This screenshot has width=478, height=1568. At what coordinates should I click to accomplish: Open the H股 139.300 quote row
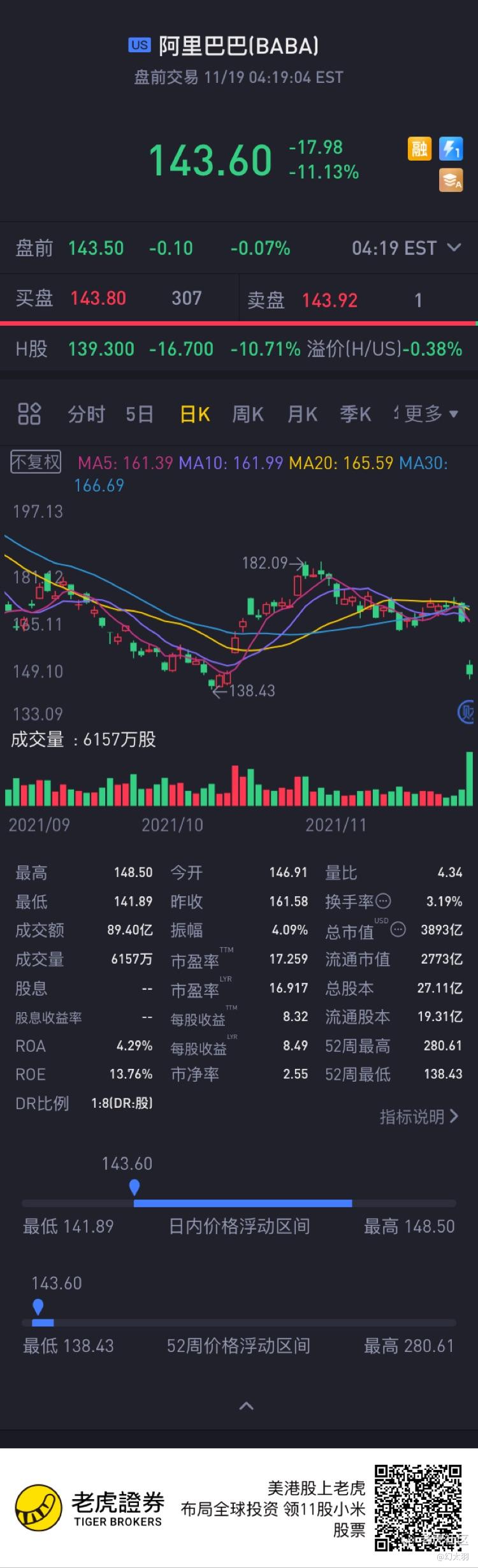click(238, 349)
